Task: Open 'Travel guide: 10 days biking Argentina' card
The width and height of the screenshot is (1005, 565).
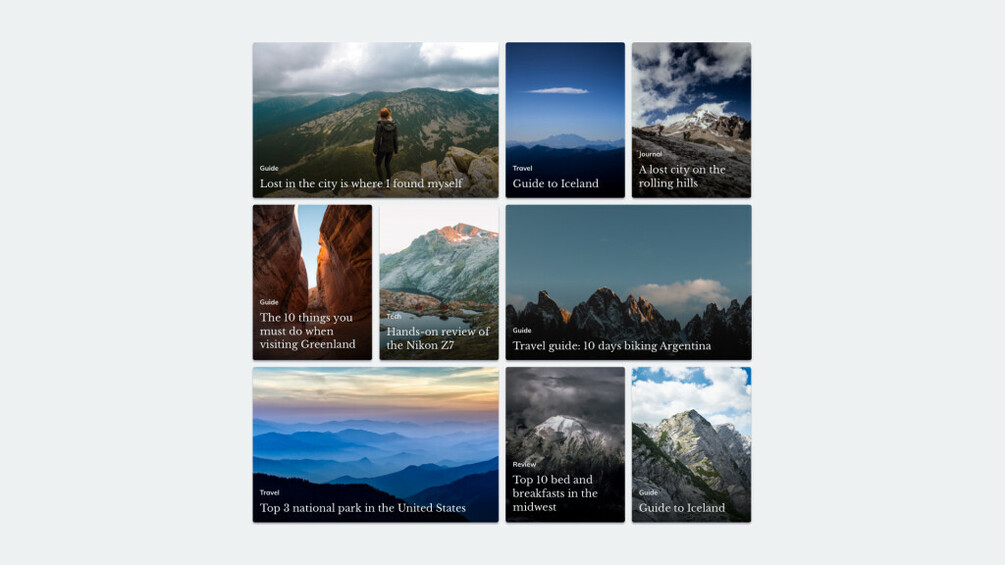Action: [628, 282]
